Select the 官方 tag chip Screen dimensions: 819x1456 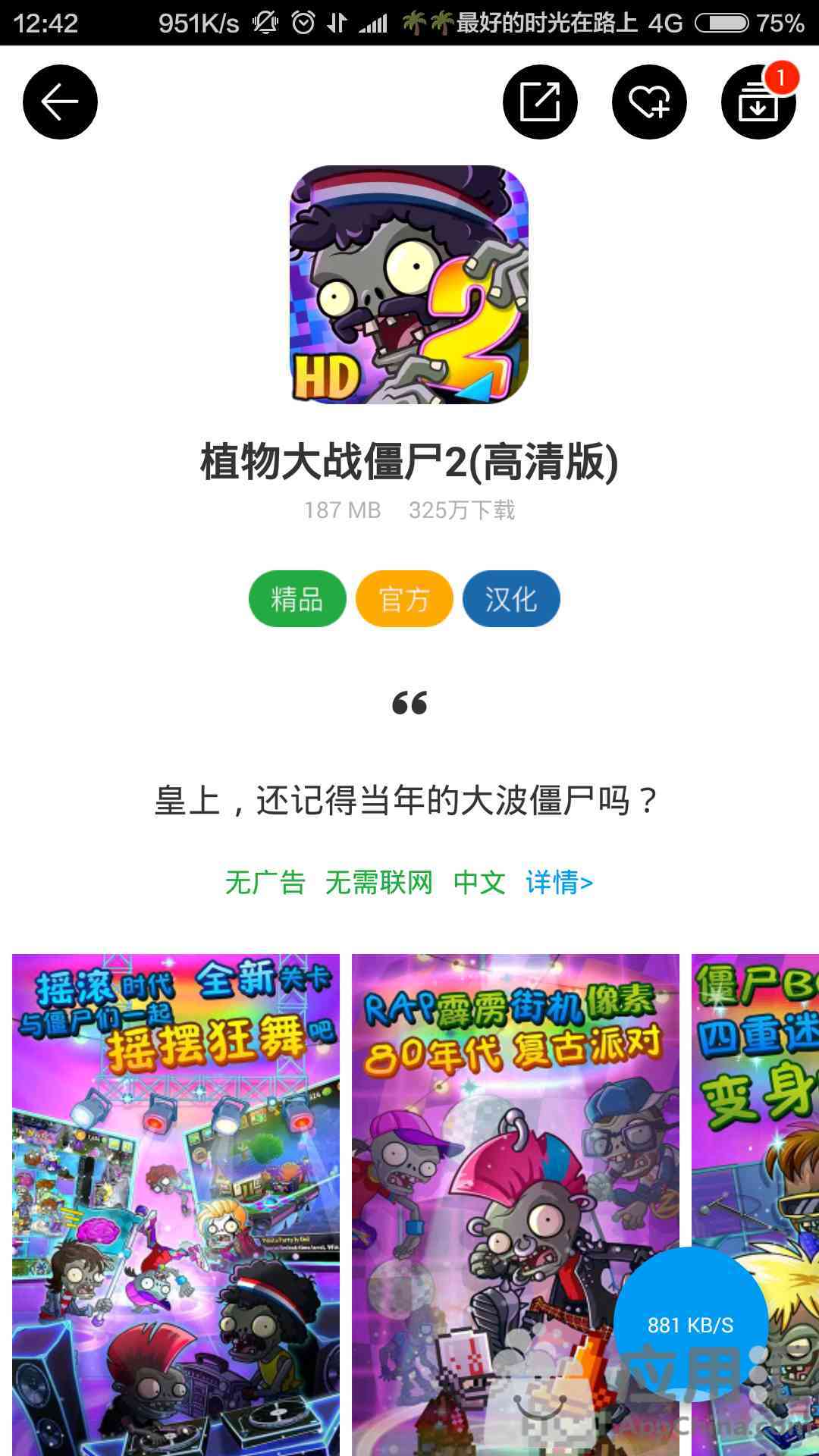[x=404, y=599]
